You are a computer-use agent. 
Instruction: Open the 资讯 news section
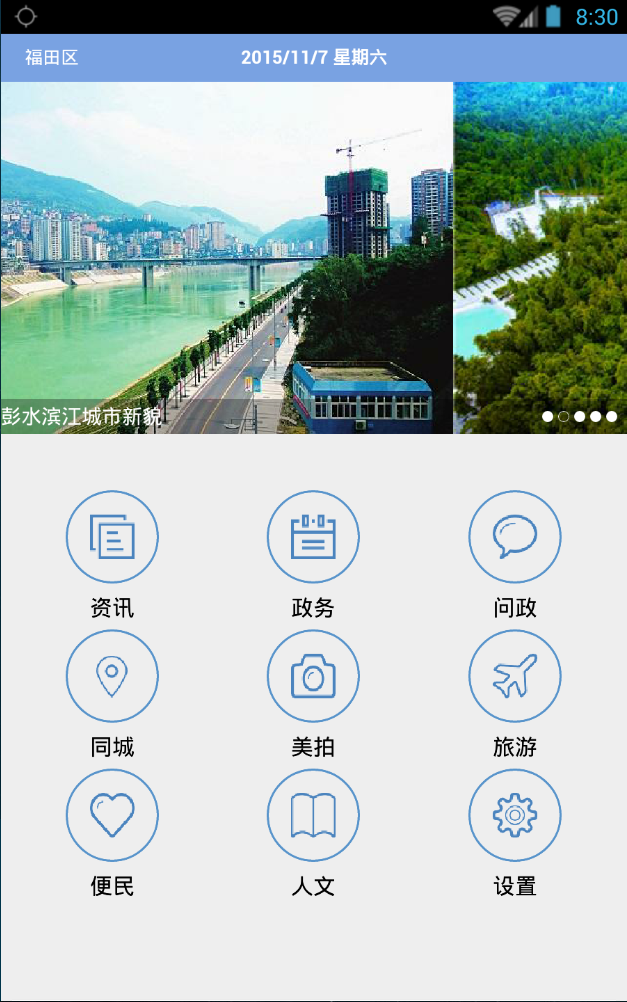(x=112, y=537)
